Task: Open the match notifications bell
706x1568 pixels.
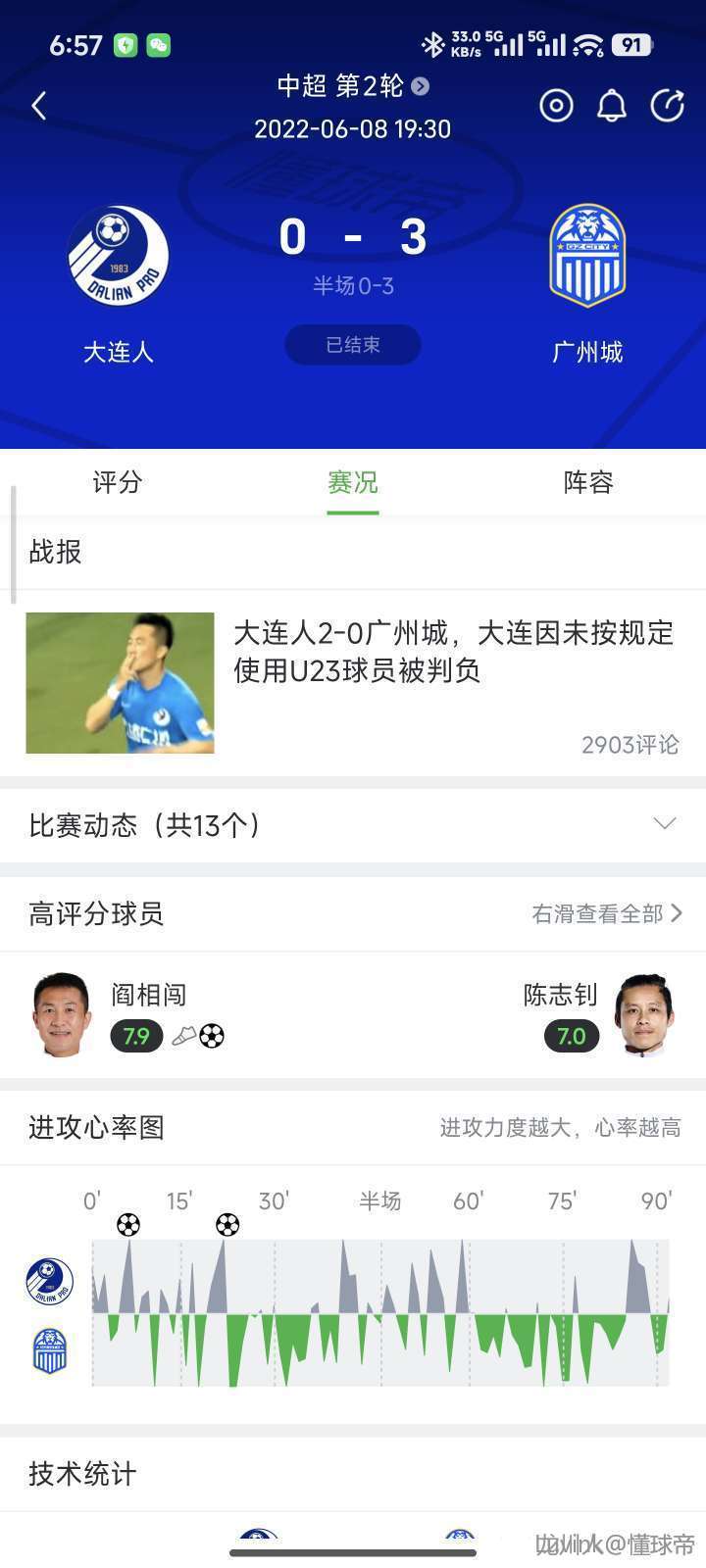Action: (x=612, y=106)
